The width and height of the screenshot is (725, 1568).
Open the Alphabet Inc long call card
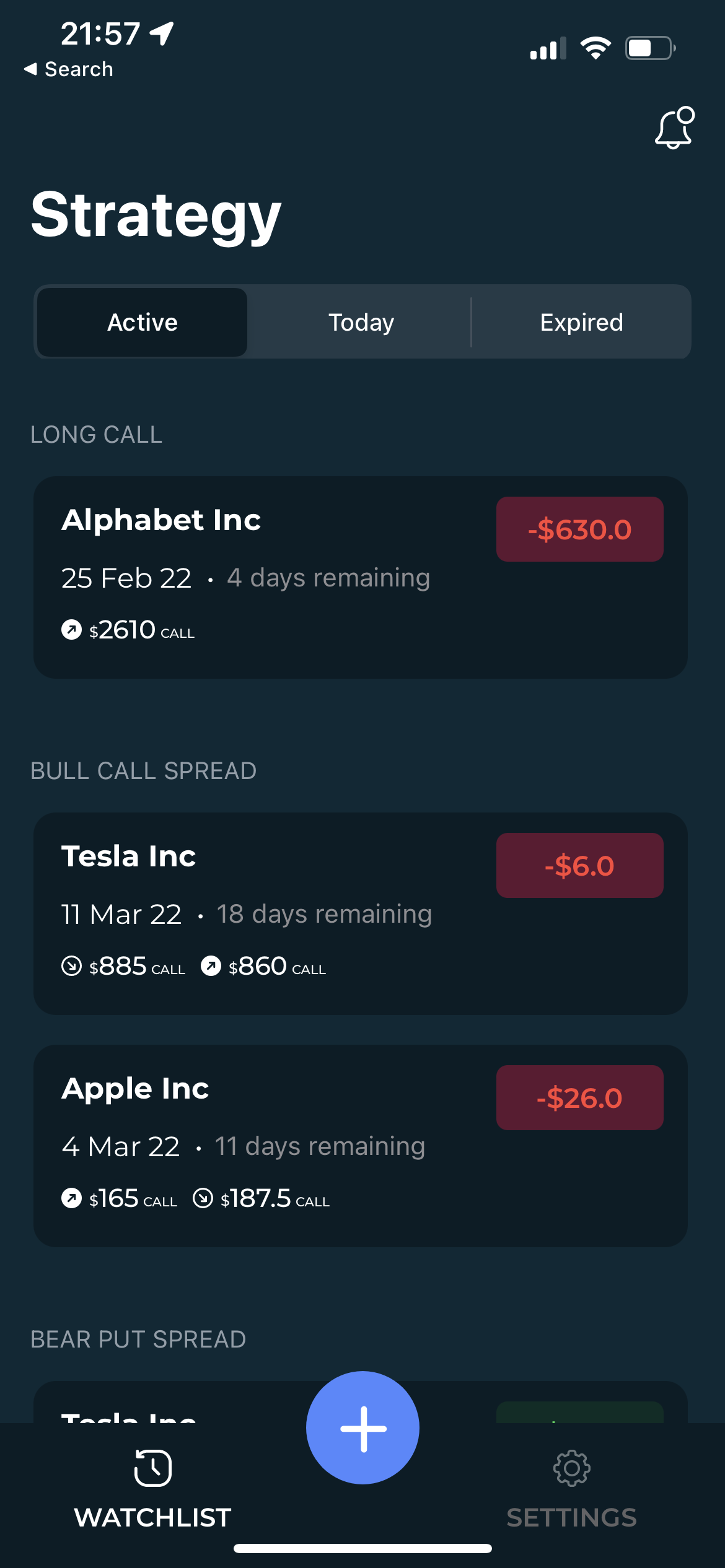pos(359,577)
